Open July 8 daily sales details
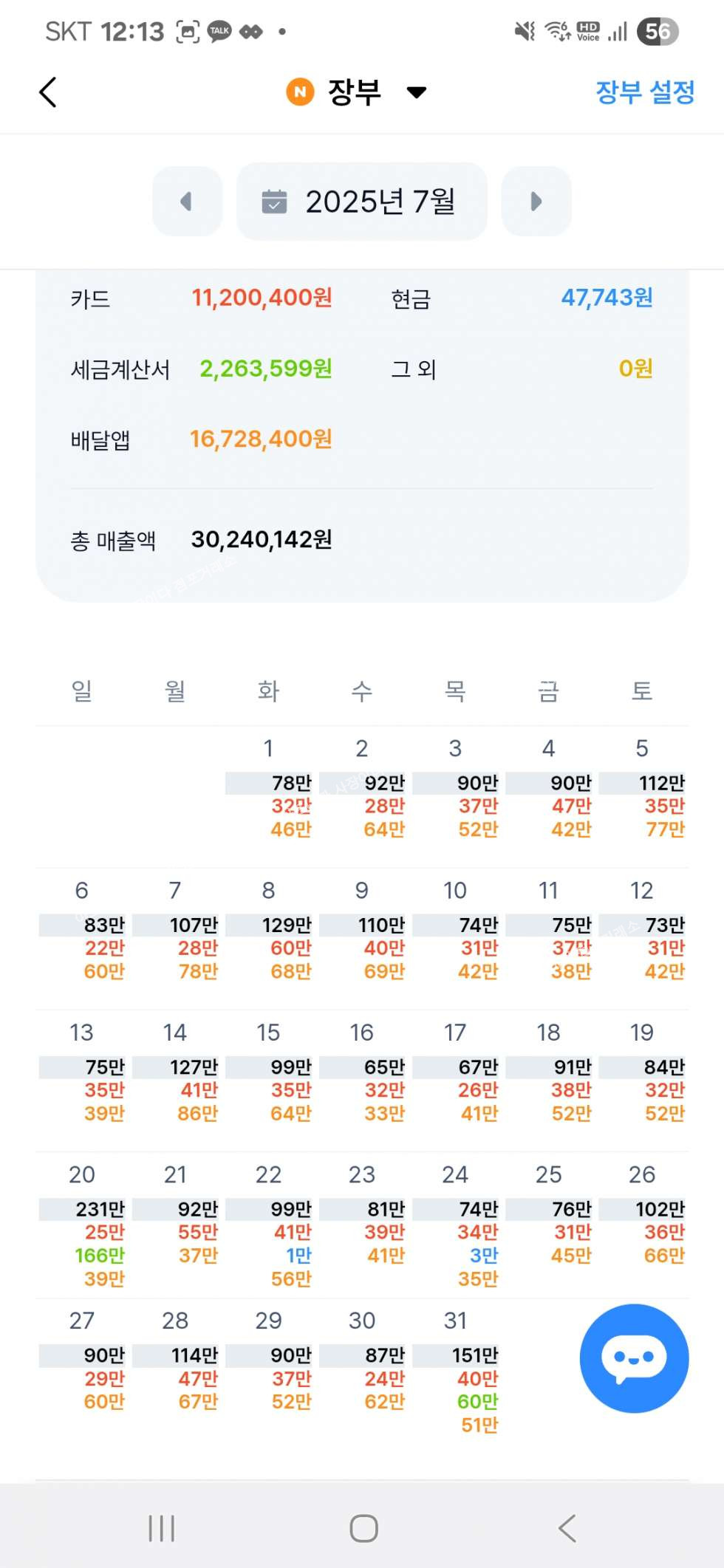 click(x=270, y=932)
